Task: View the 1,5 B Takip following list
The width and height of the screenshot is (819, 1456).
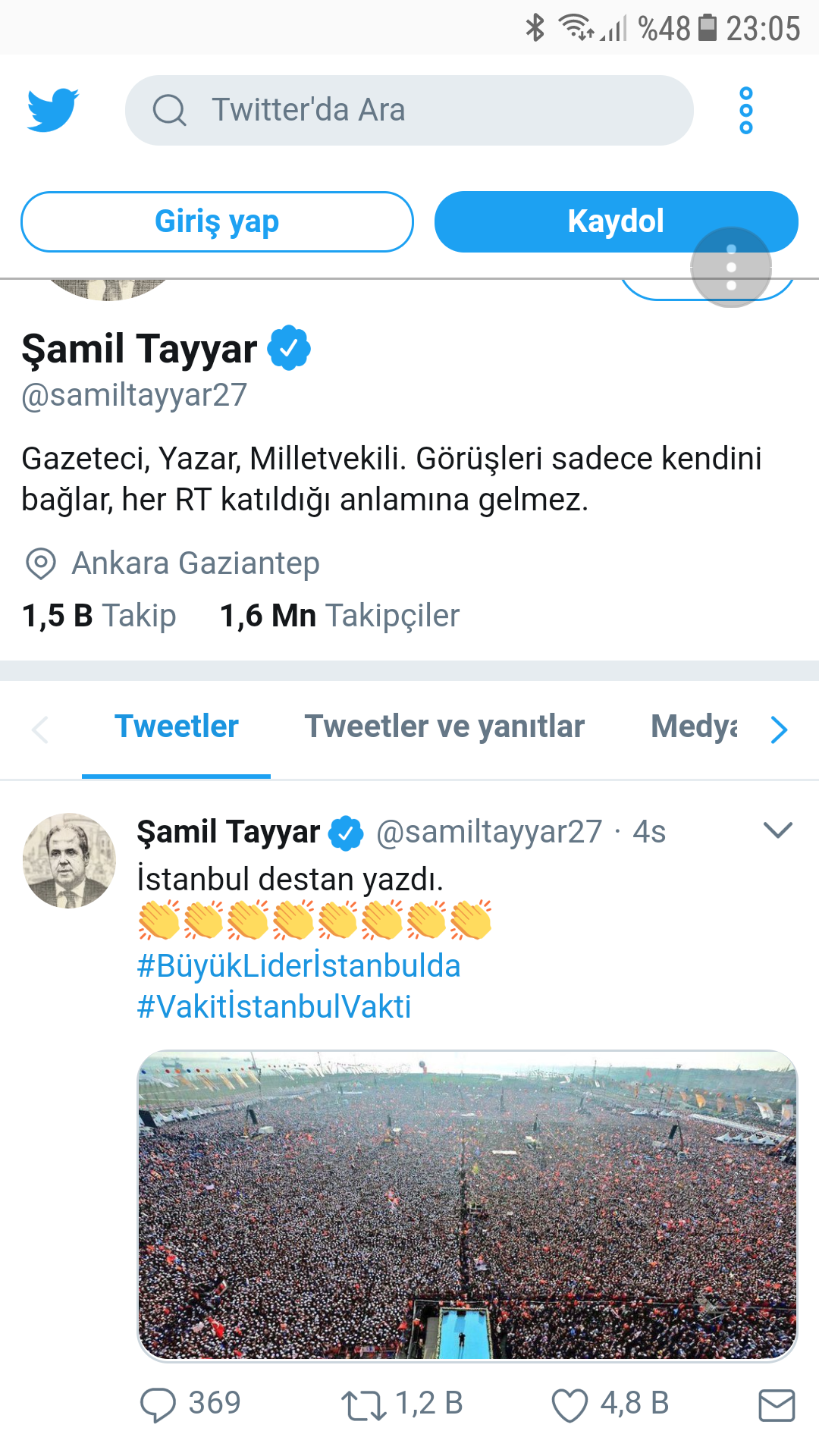Action: tap(99, 616)
